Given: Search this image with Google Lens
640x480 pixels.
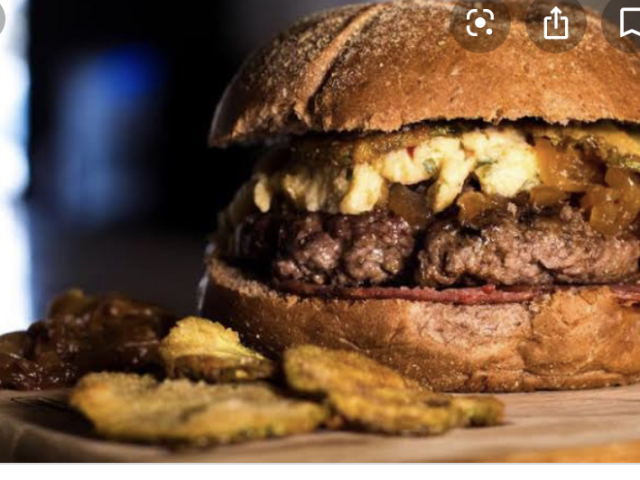Looking at the screenshot, I should click(x=481, y=22).
